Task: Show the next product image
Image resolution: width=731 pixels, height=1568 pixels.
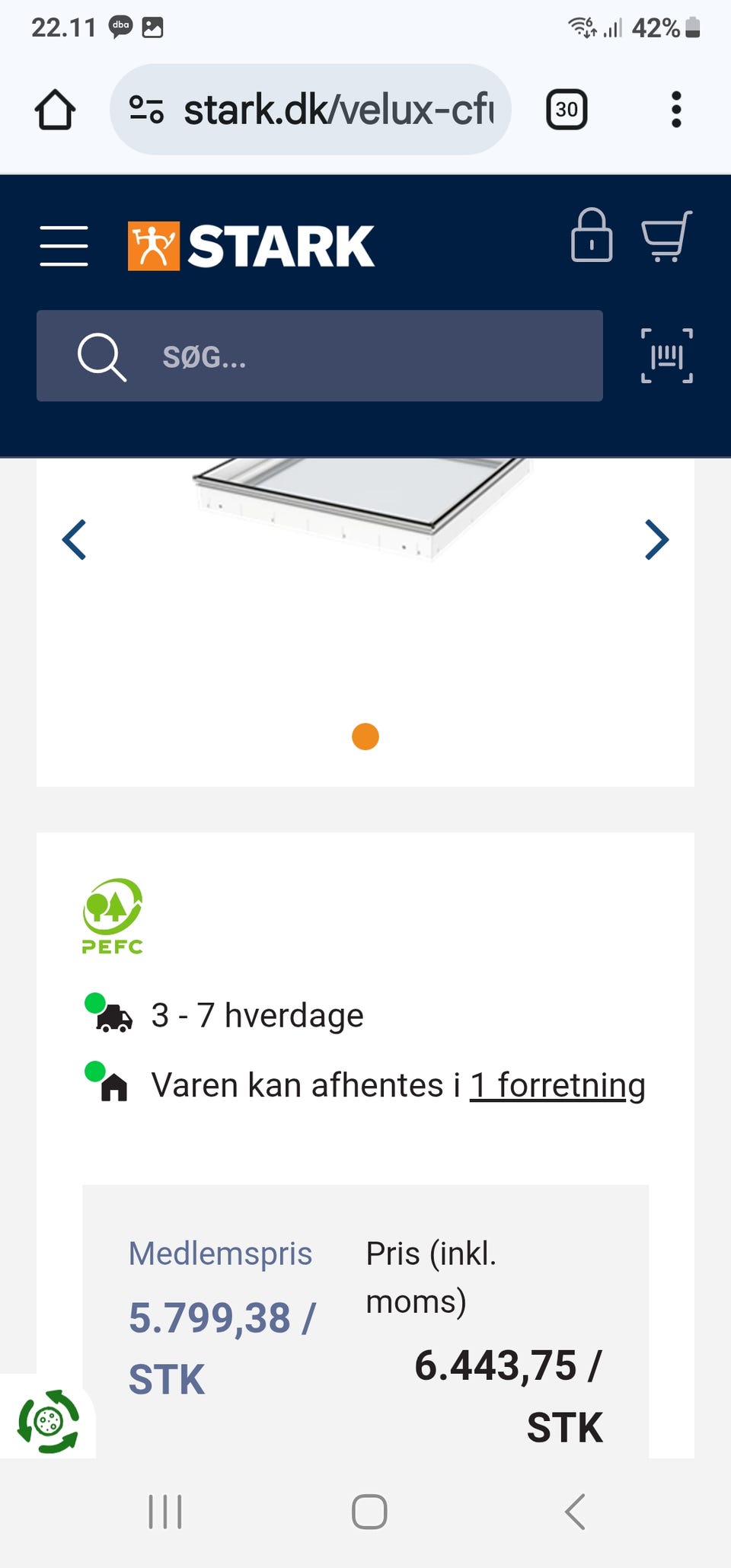Action: [656, 539]
